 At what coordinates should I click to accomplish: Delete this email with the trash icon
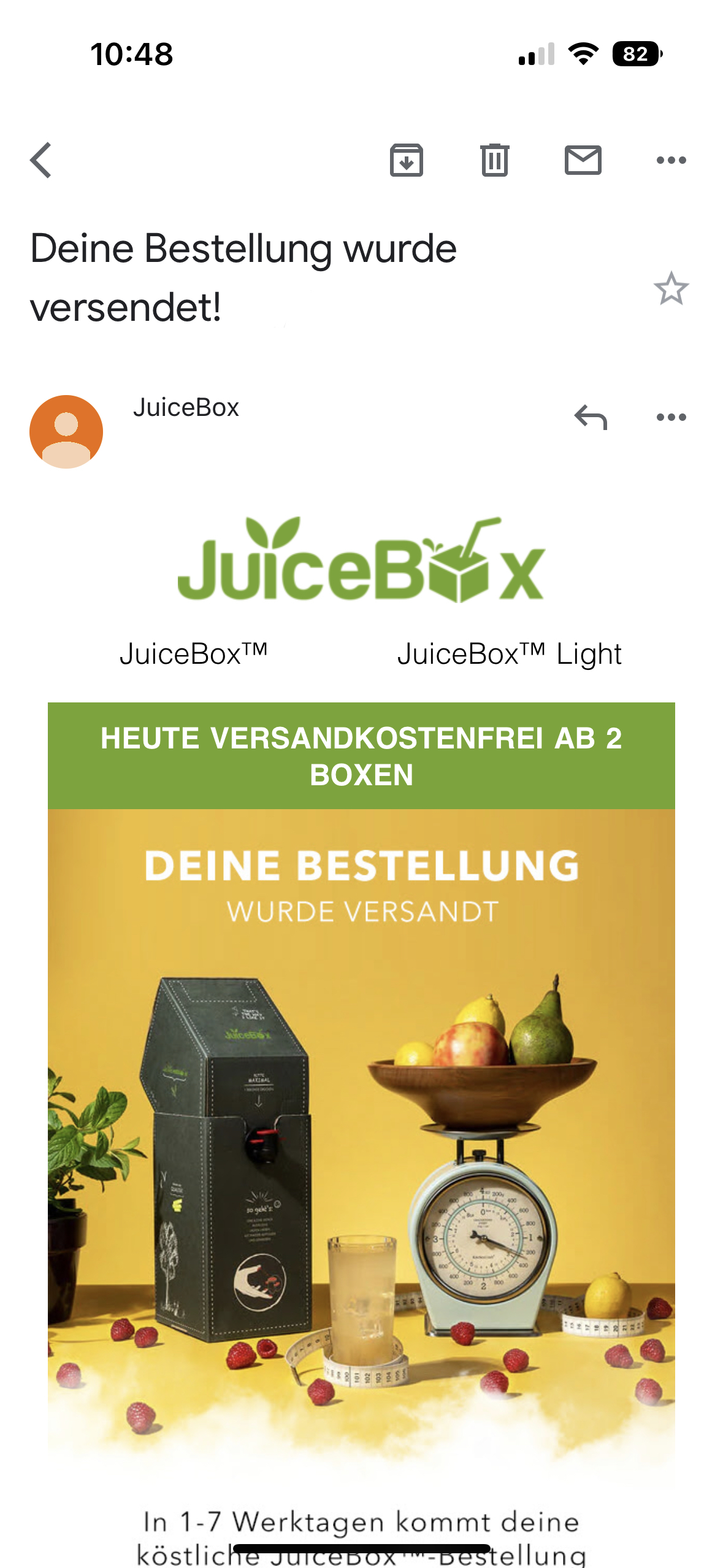(495, 160)
